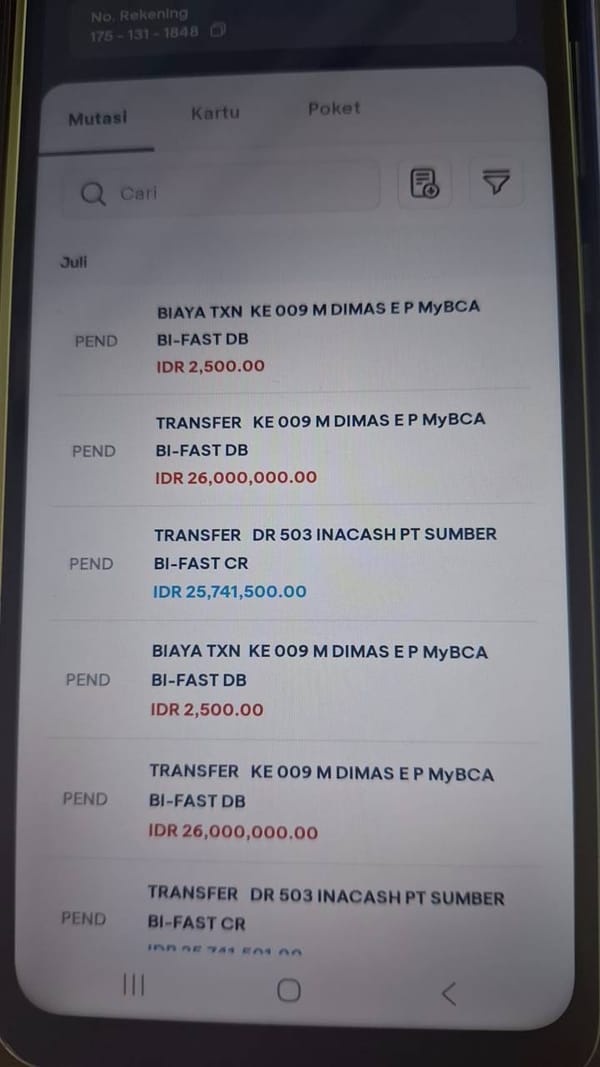
Task: Open recent apps from the navigation bar
Action: [133, 985]
